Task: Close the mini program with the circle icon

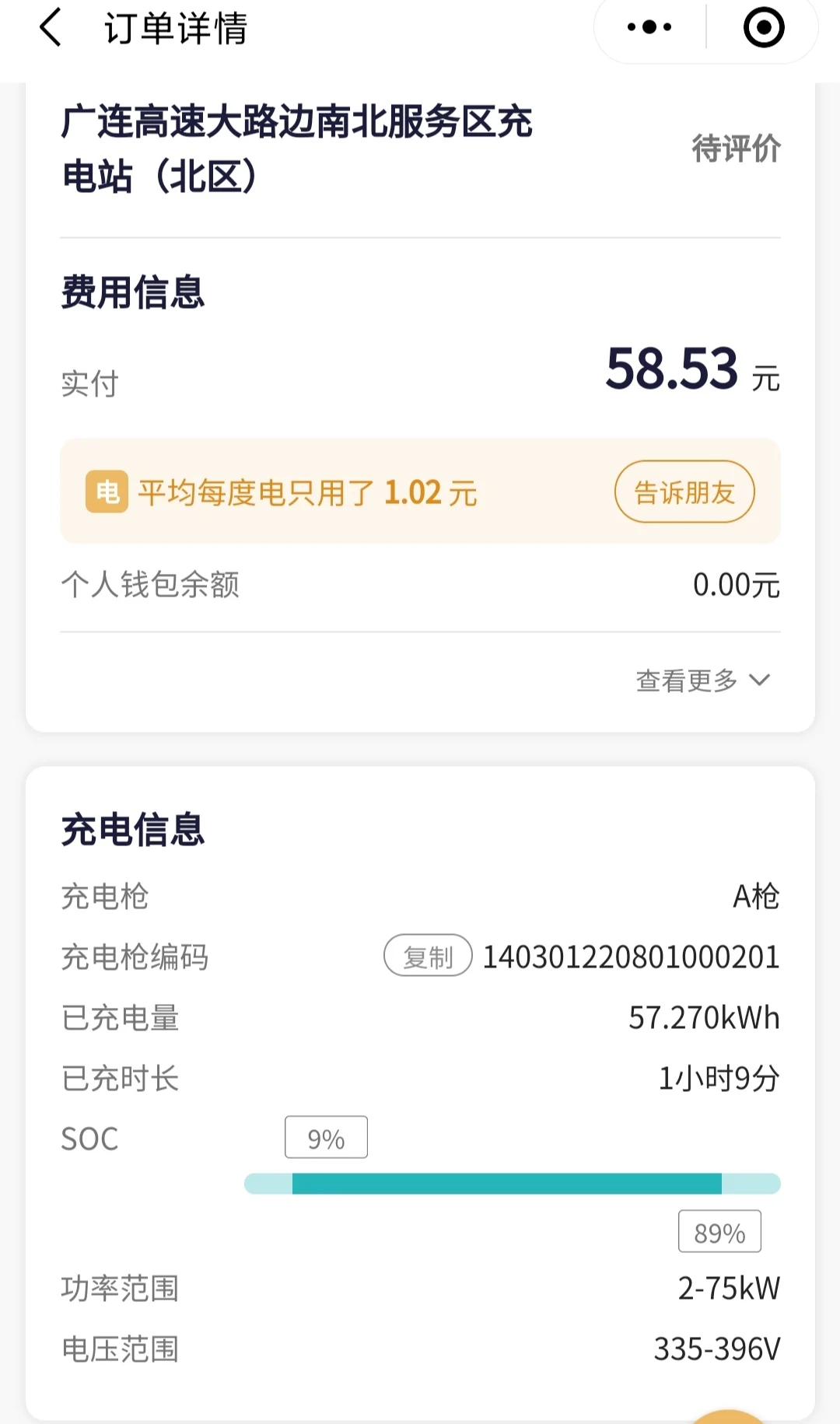Action: click(764, 27)
